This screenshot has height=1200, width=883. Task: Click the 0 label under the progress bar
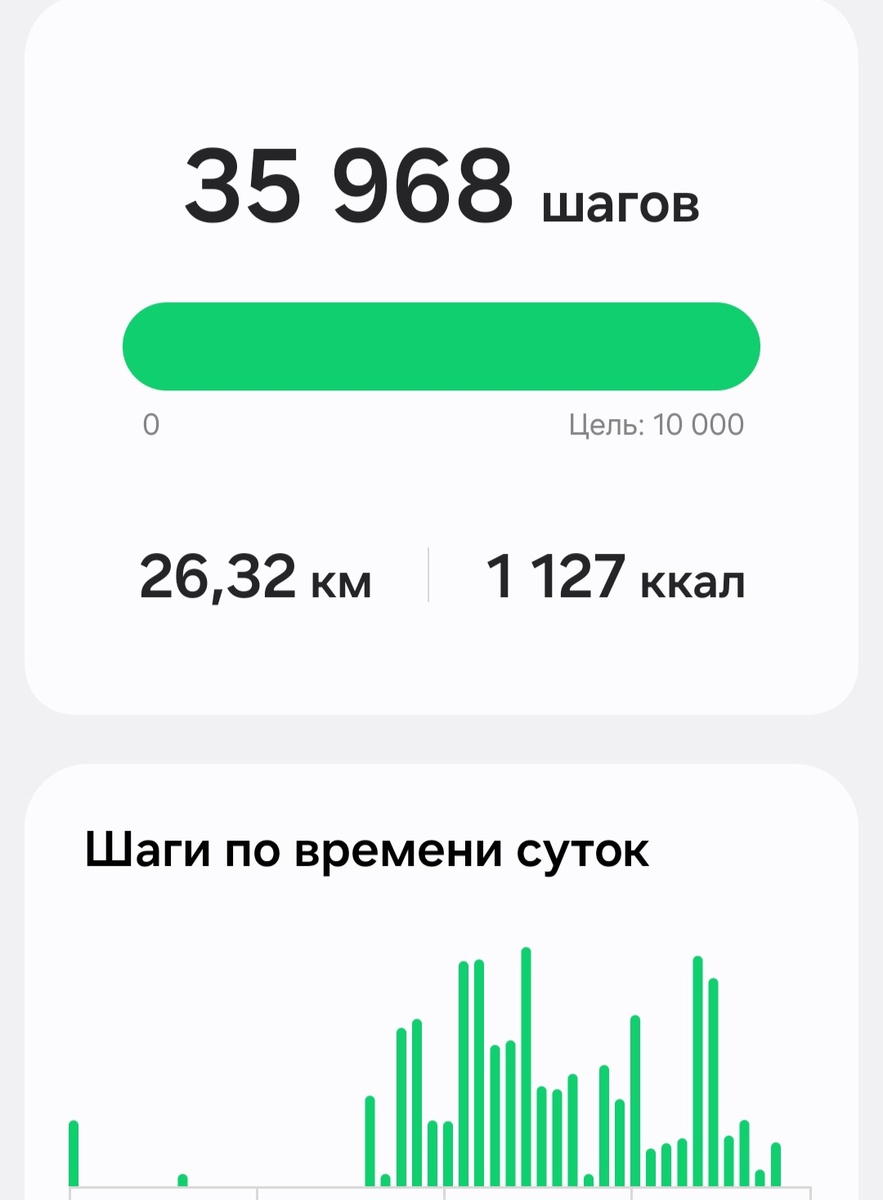coord(150,424)
